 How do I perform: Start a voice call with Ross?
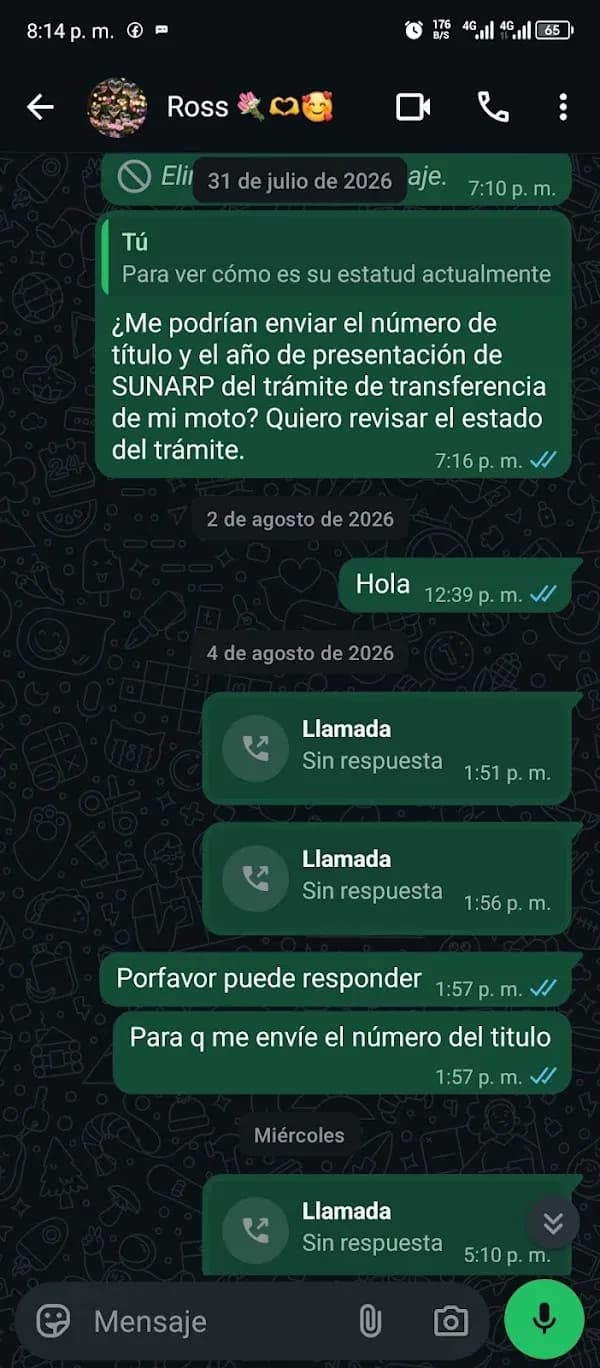pos(493,107)
